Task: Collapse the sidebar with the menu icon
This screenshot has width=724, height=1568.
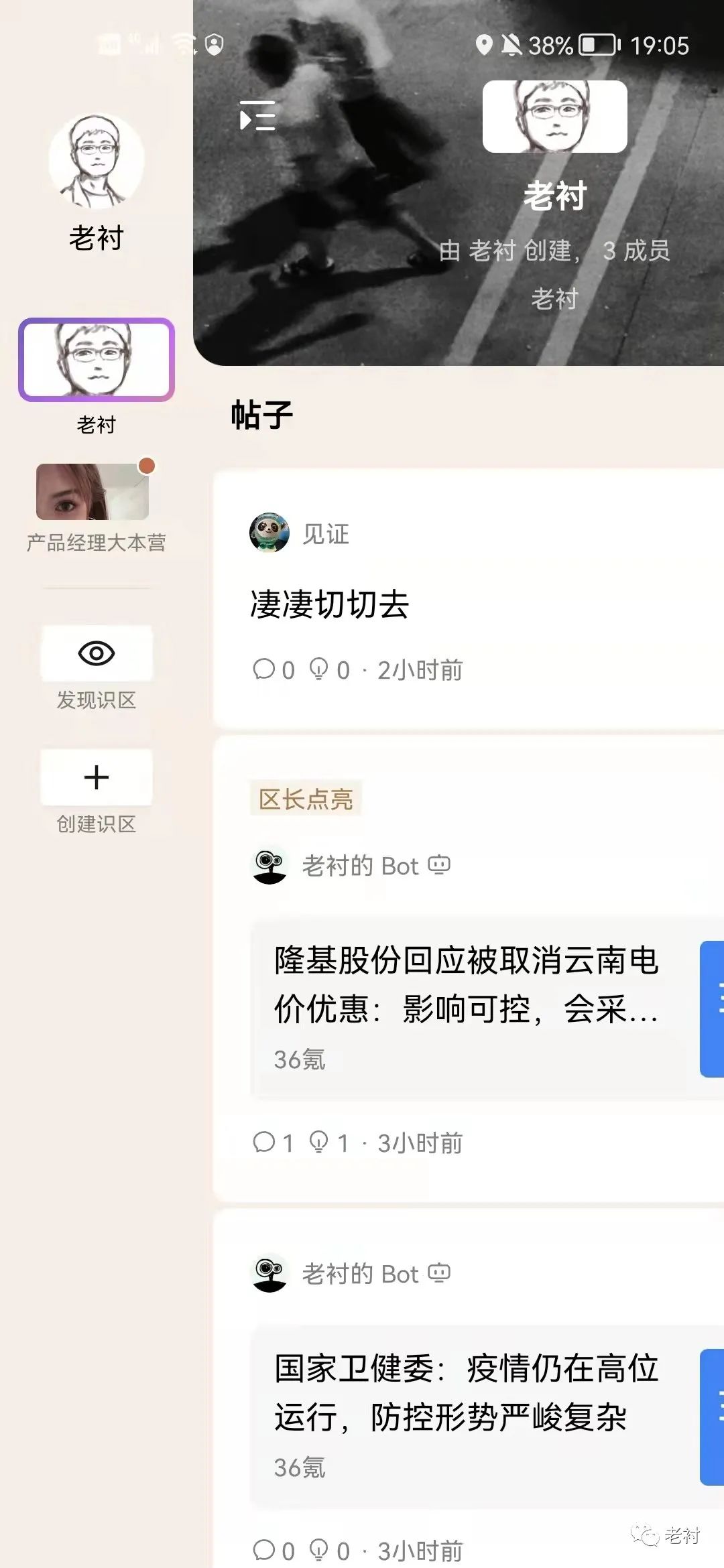Action: pyautogui.click(x=257, y=116)
